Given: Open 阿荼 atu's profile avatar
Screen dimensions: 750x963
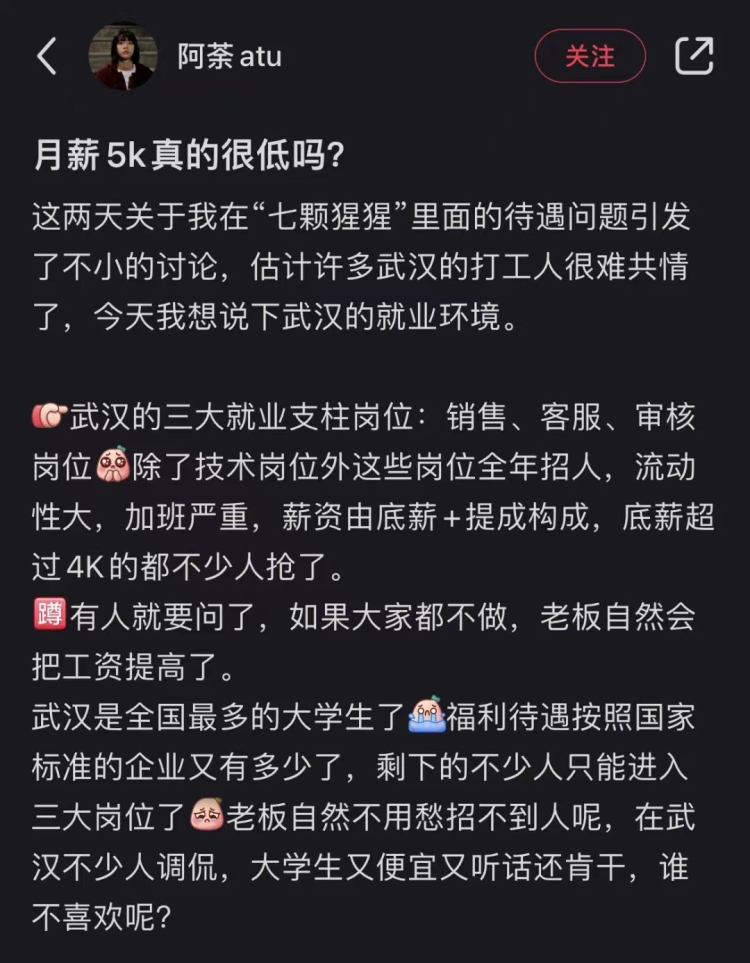Looking at the screenshot, I should click(x=123, y=56).
